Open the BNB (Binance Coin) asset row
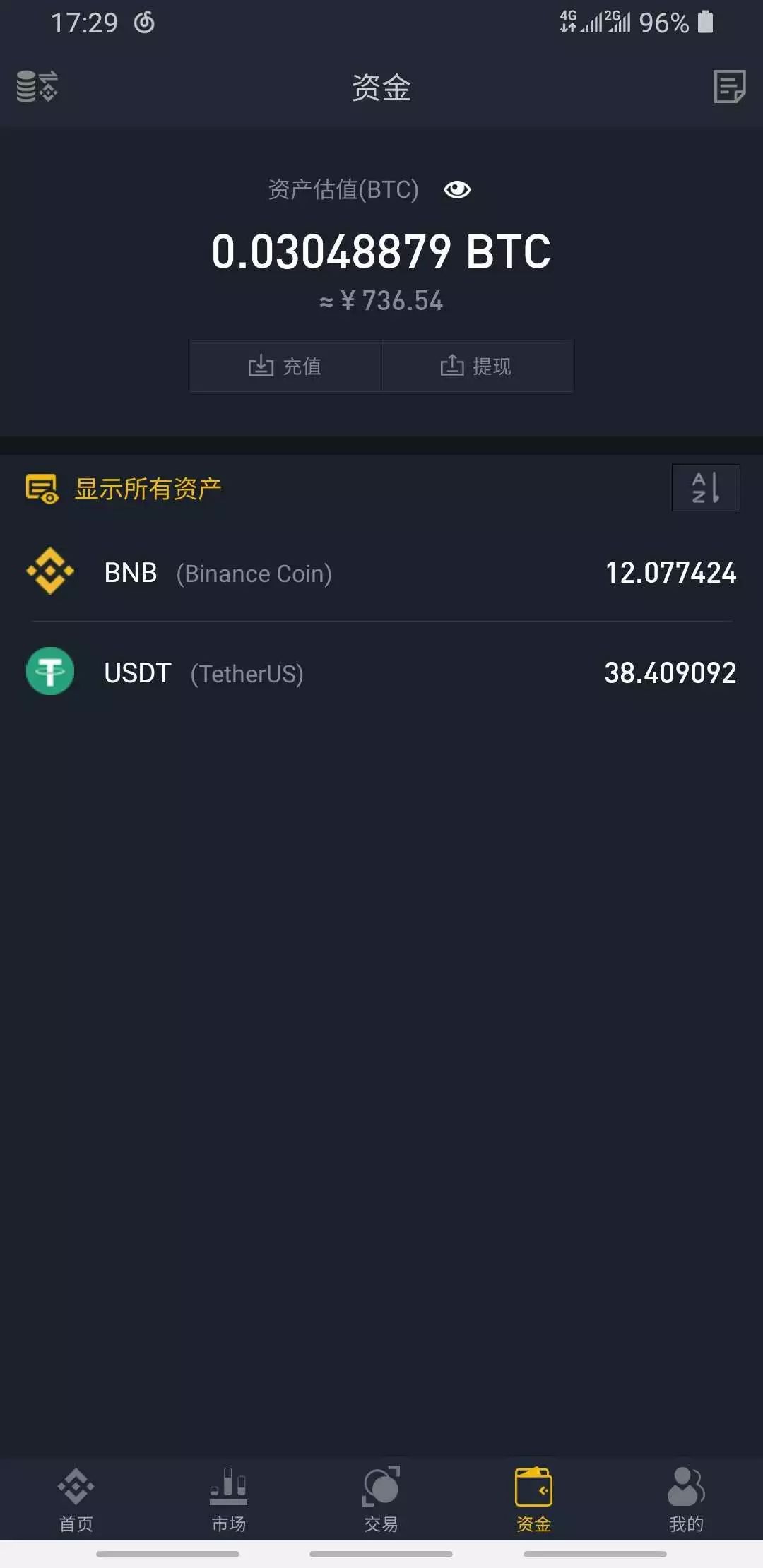This screenshot has width=763, height=1568. (381, 572)
